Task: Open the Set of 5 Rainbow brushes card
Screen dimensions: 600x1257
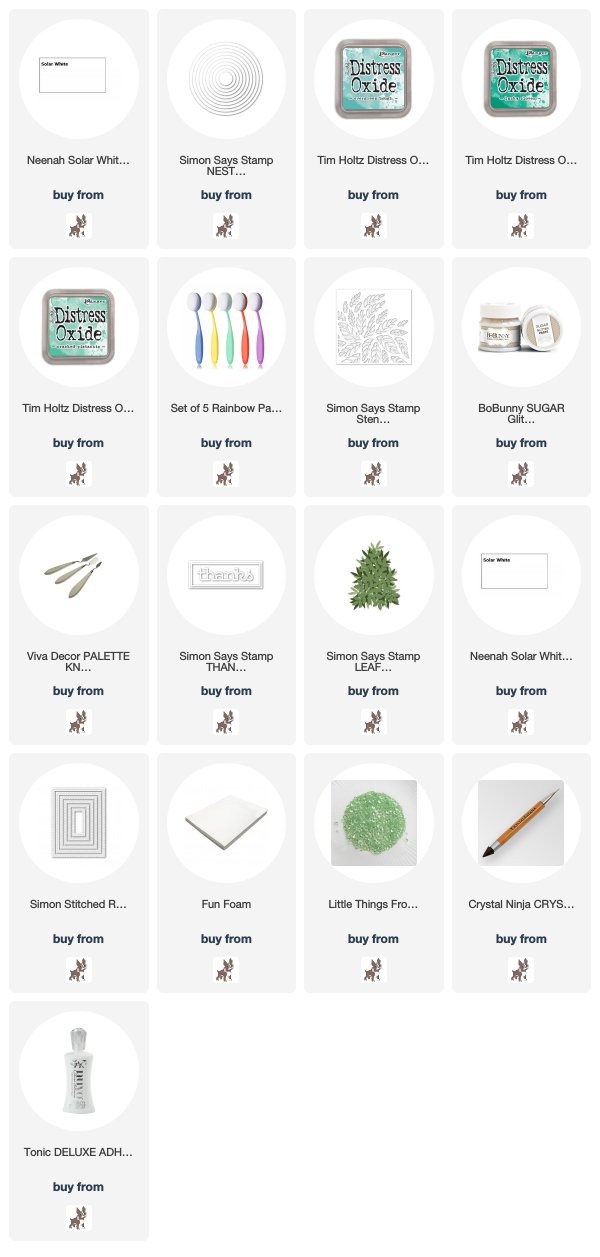Action: tap(226, 377)
